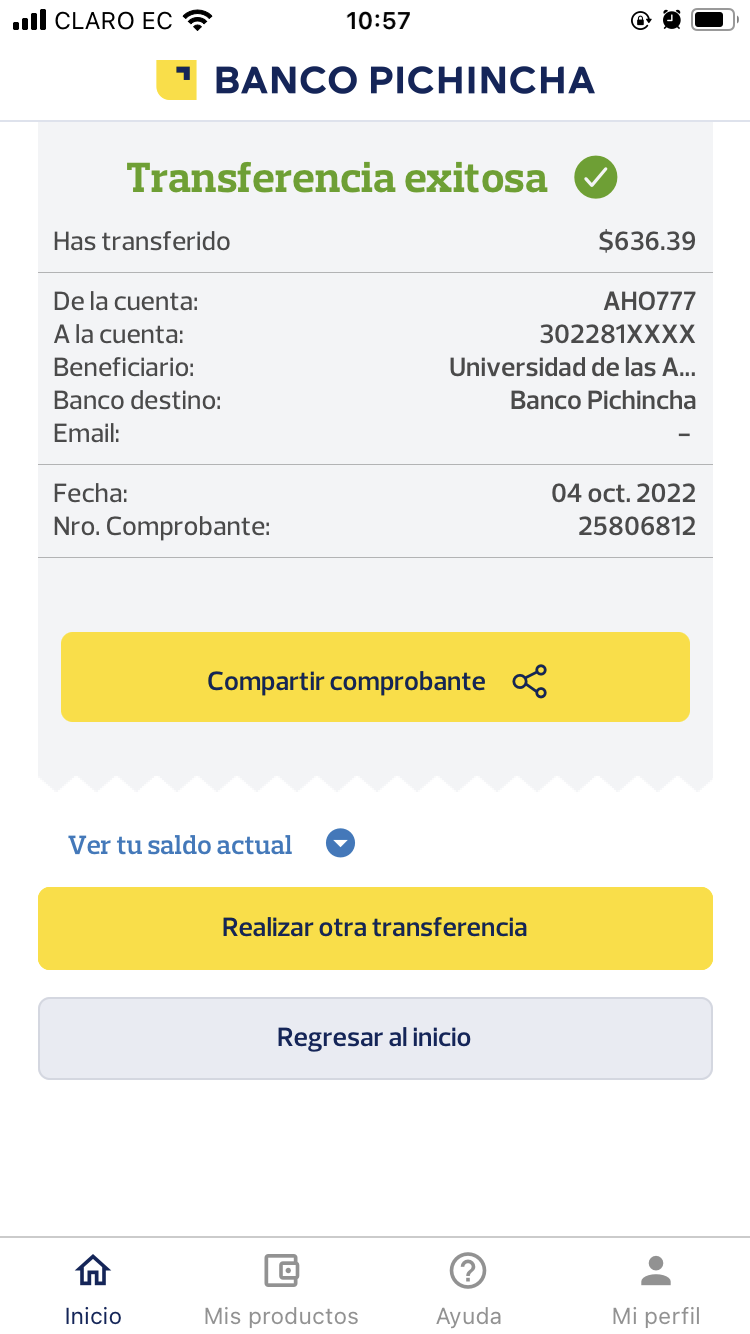Open the Ayuda tab

click(x=468, y=1288)
